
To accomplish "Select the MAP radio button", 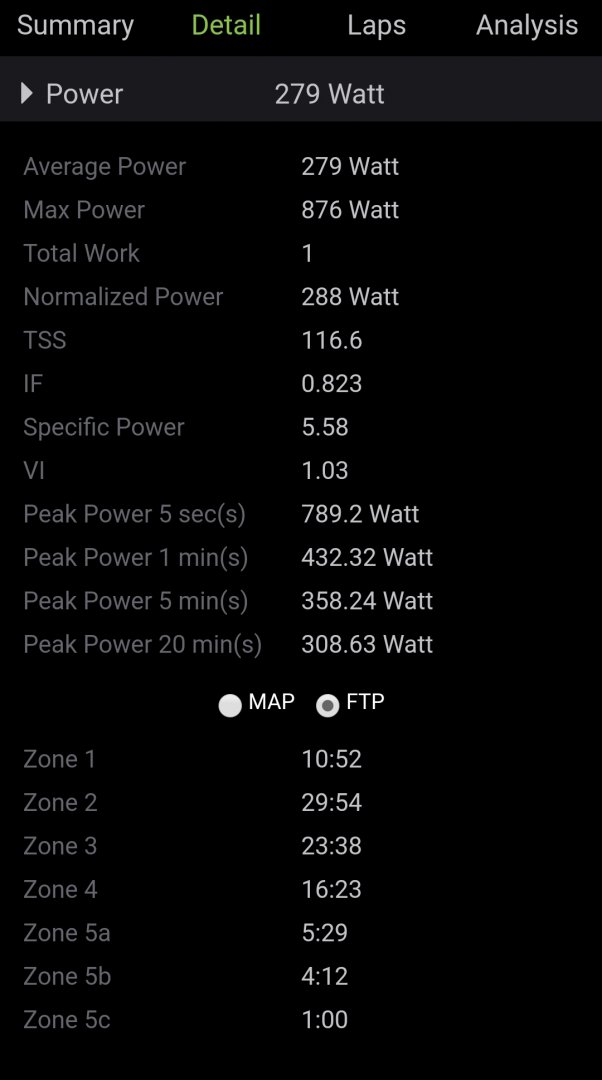I will (x=231, y=705).
